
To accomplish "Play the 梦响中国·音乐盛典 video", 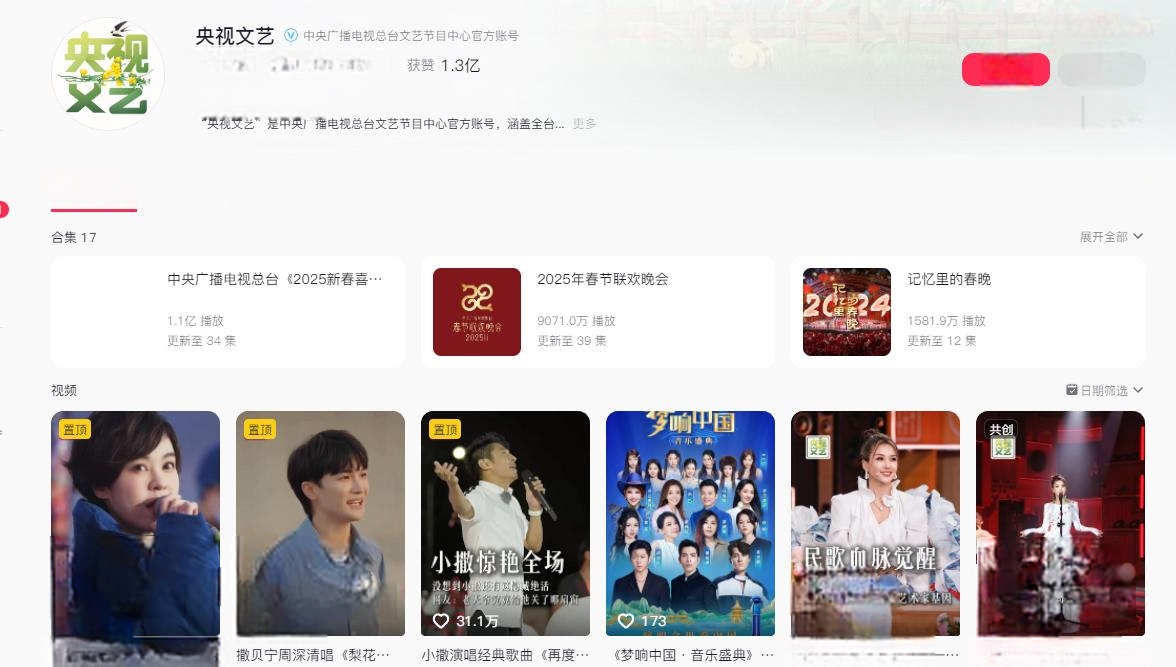I will pos(690,523).
